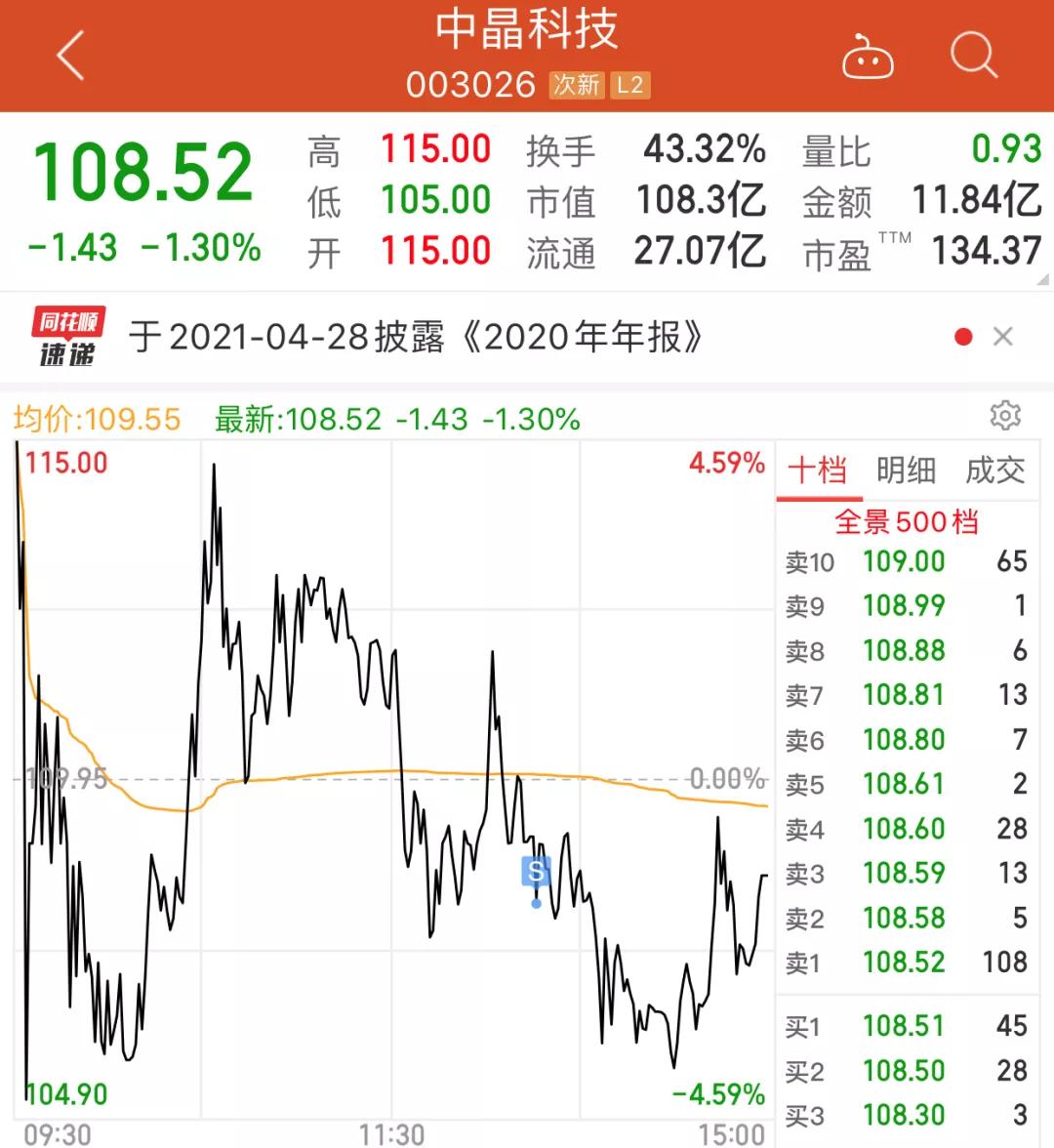Open the stock search
Screen dimensions: 1054x1148
(973, 56)
